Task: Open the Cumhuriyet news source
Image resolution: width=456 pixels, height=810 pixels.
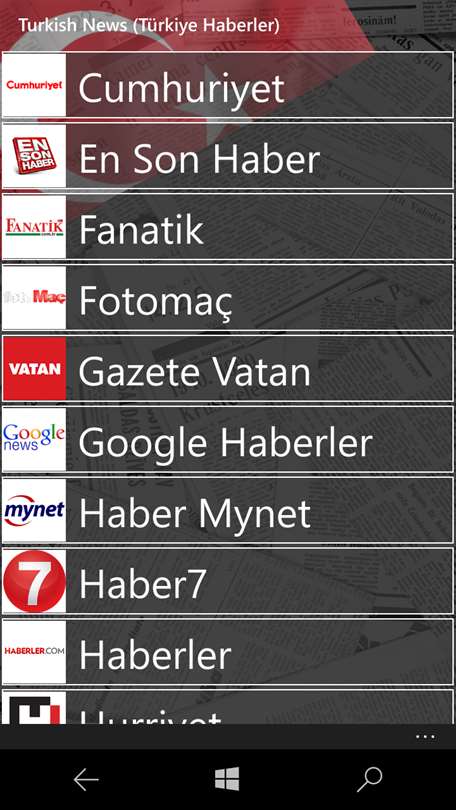Action: coord(228,84)
